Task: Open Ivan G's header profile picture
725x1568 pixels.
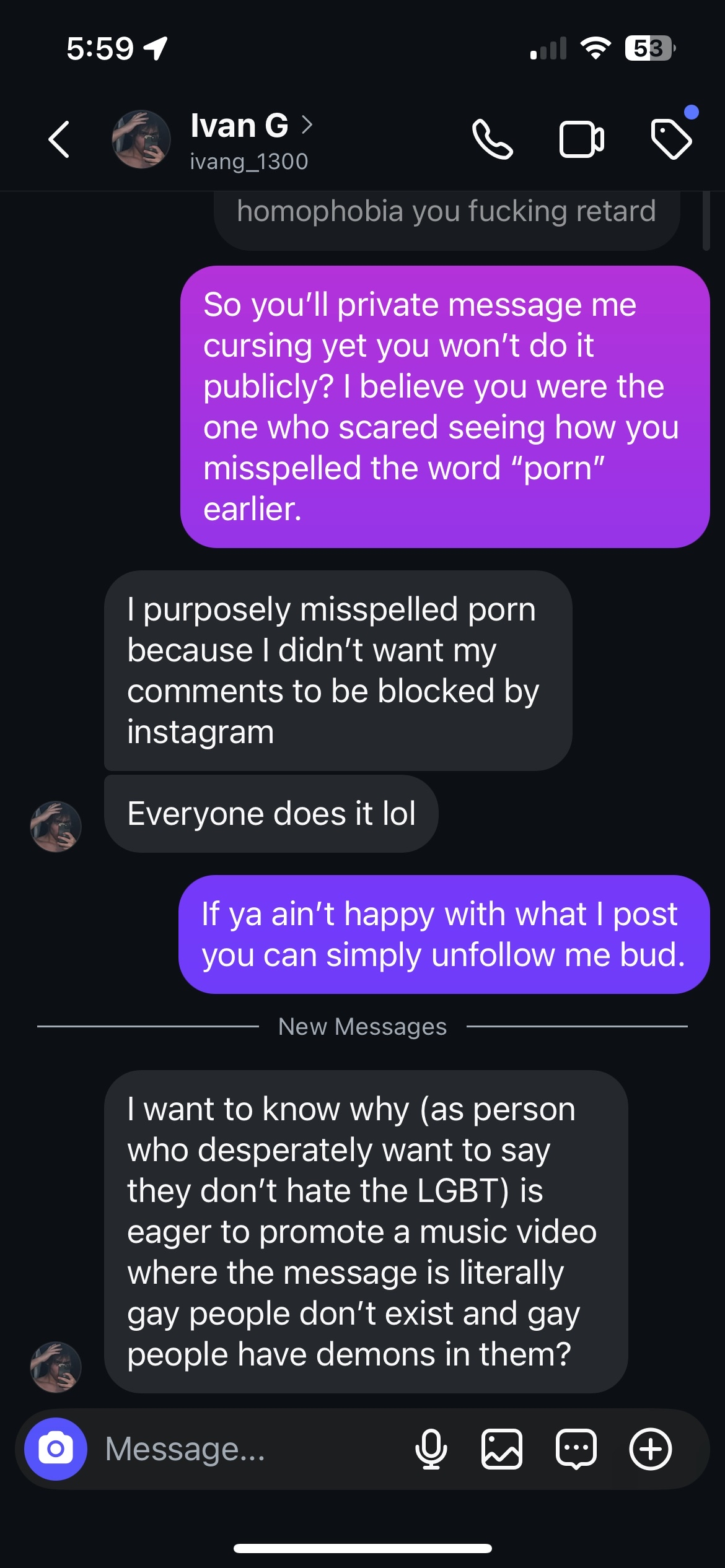Action: (141, 139)
